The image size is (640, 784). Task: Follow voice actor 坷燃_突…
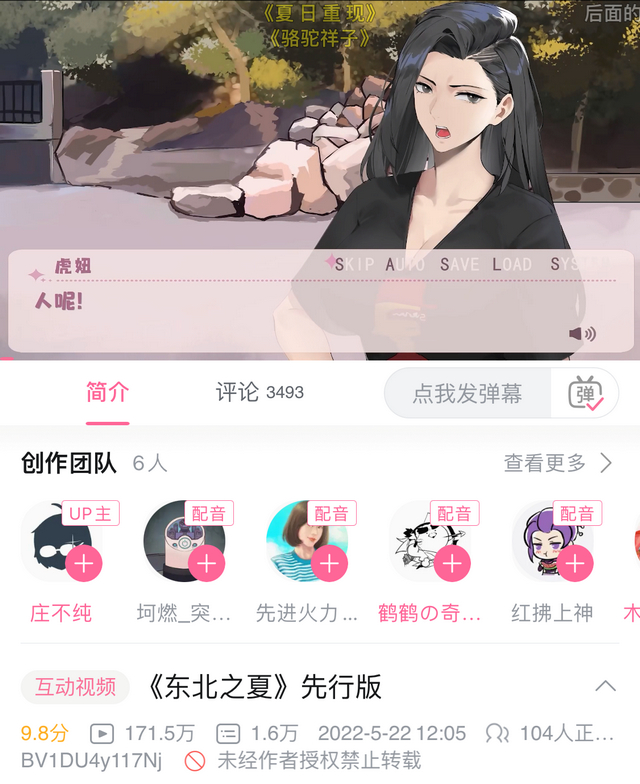click(x=206, y=564)
